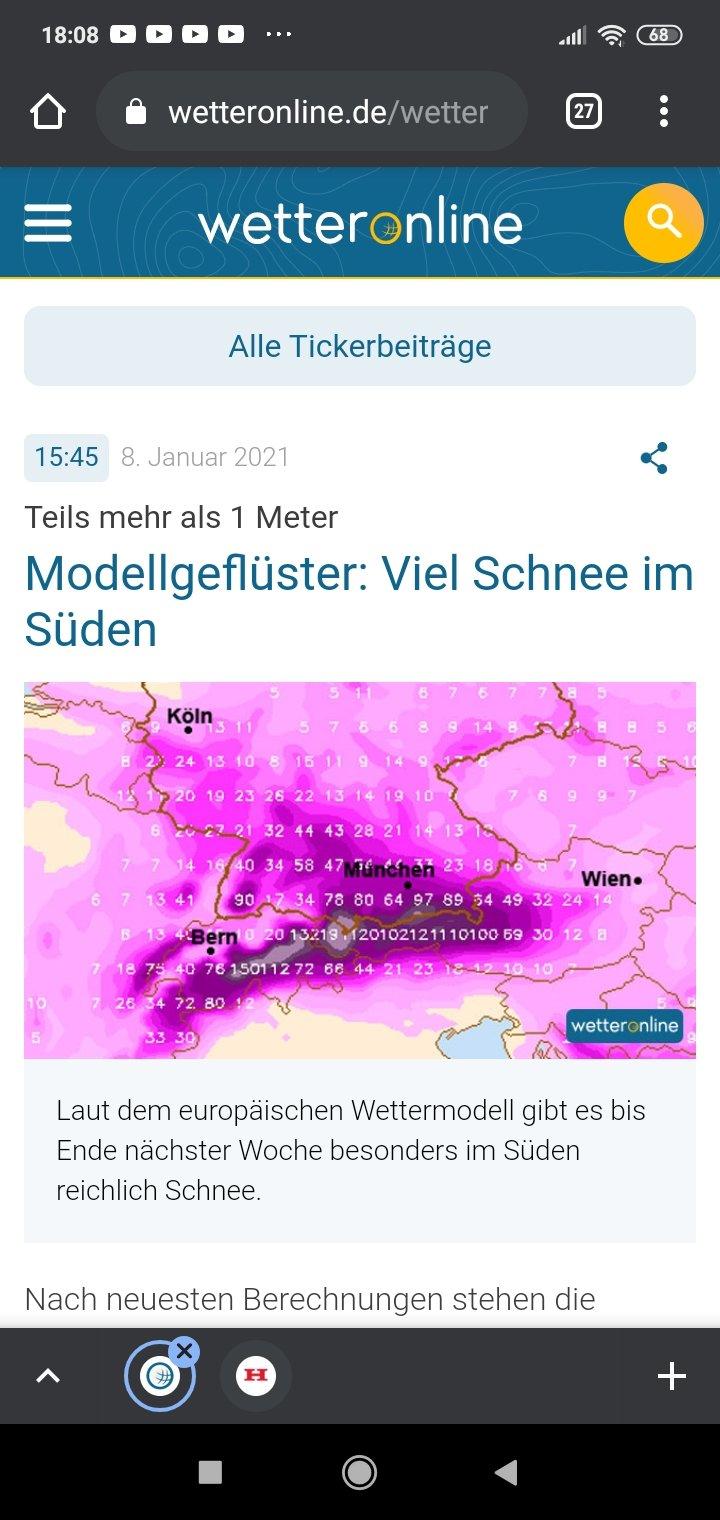
Task: Open the snow forecast map image
Action: click(360, 870)
